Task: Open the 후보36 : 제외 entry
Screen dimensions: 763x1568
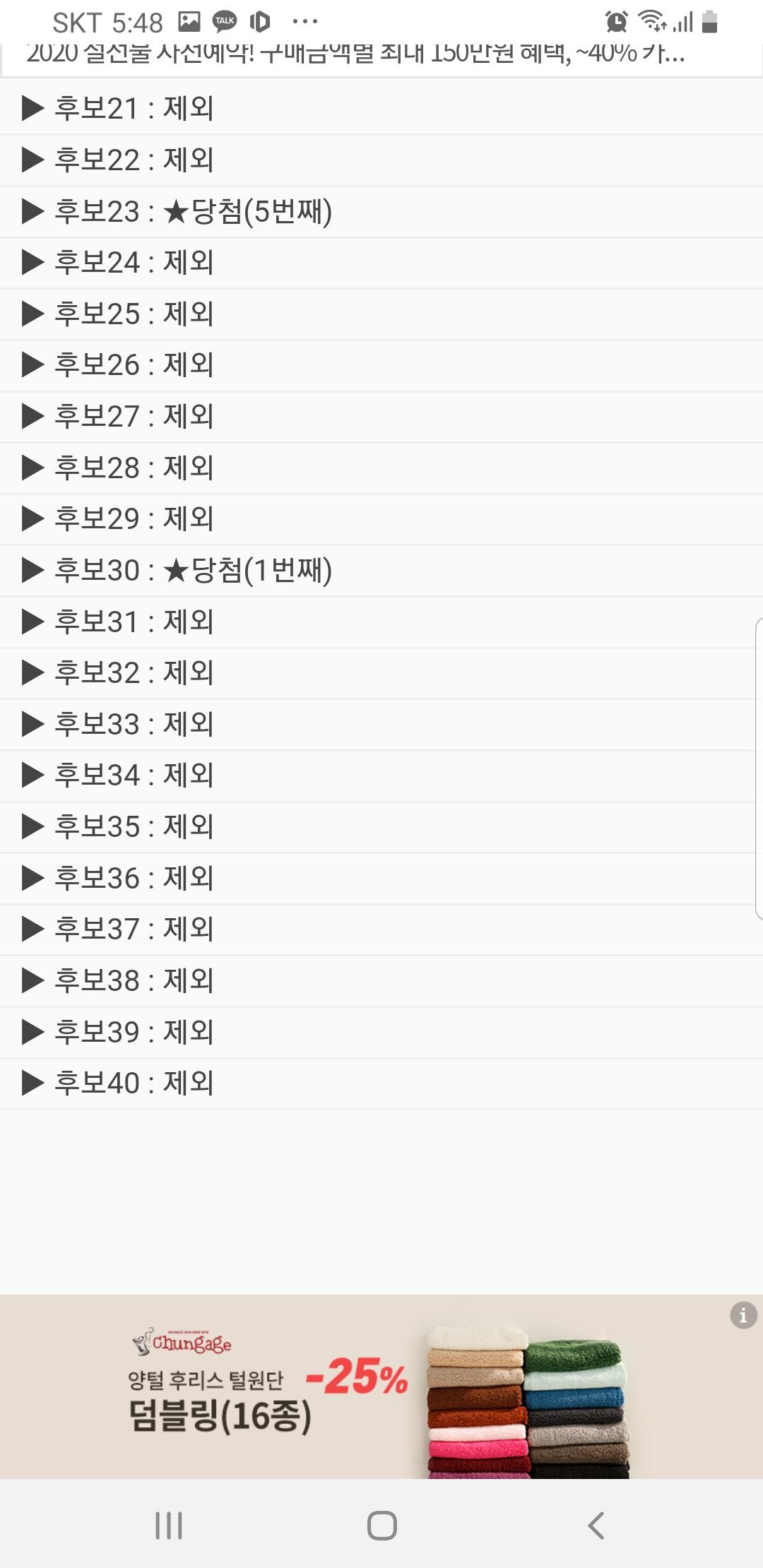Action: click(381, 878)
